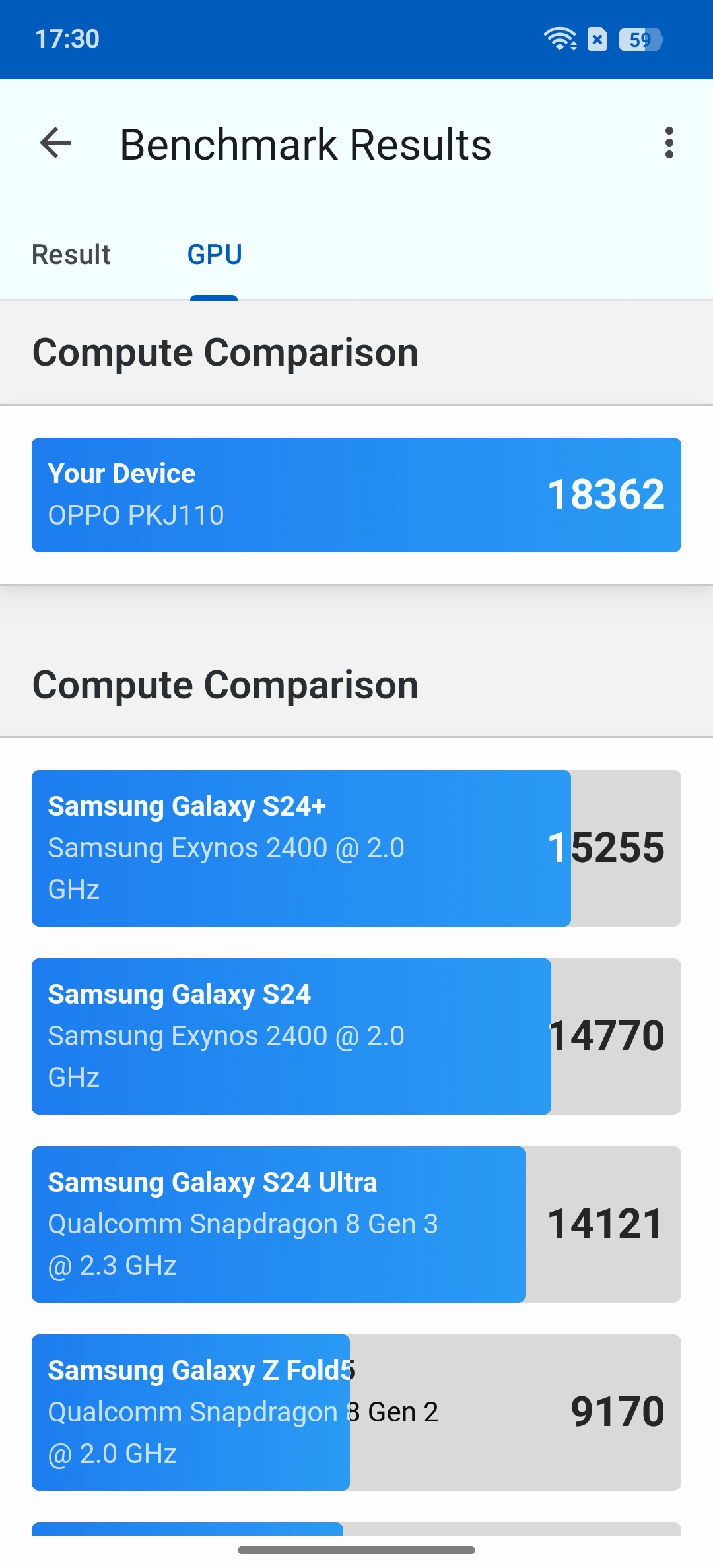This screenshot has height=1568, width=713.
Task: Go back using the arrow
Action: click(55, 143)
